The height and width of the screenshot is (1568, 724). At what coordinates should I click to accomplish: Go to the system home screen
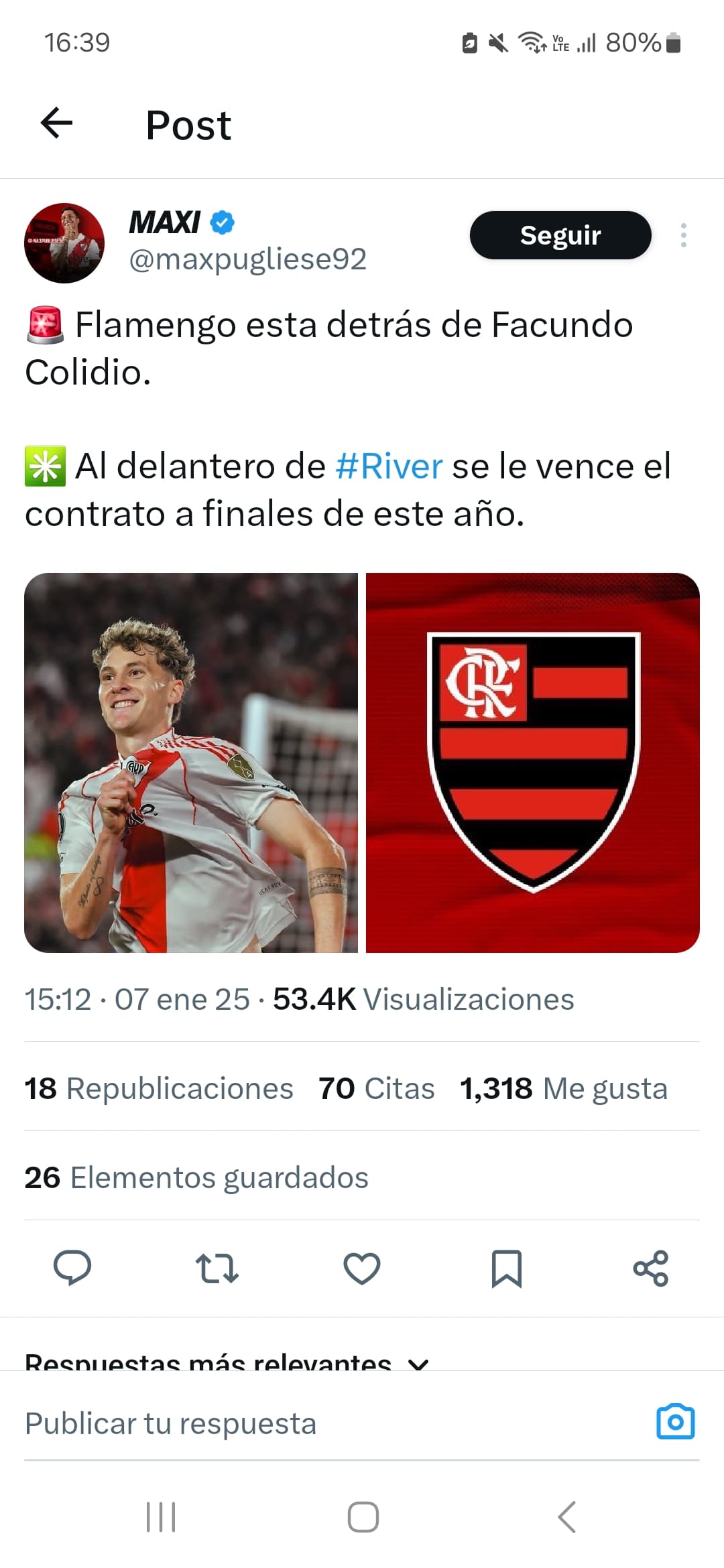pos(363,1517)
